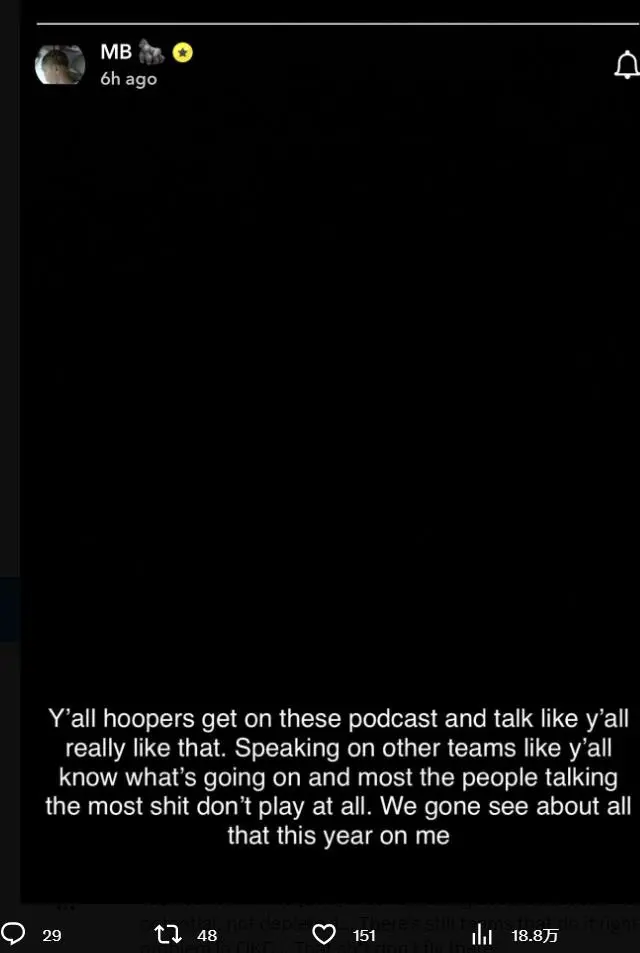640x953 pixels.
Task: Open the post view analytics icon
Action: 482,935
